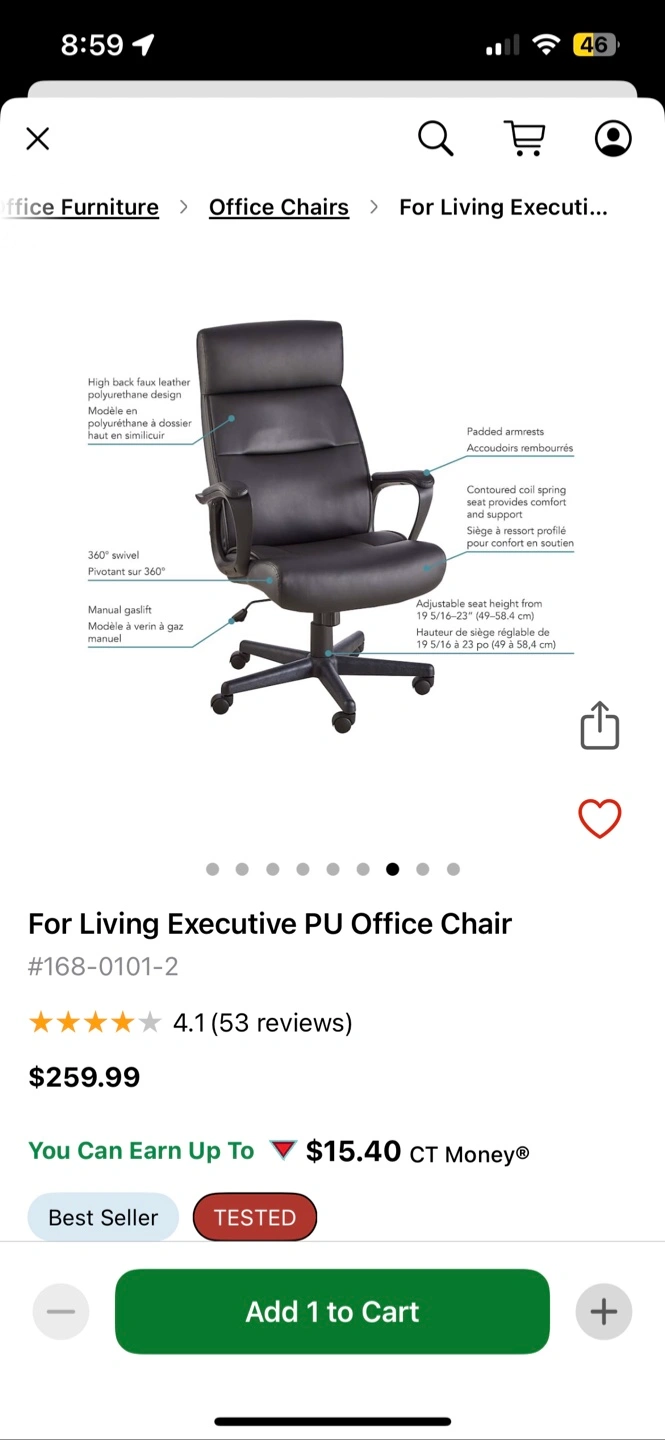
Task: Increase quantity with plus button
Action: pyautogui.click(x=603, y=1311)
